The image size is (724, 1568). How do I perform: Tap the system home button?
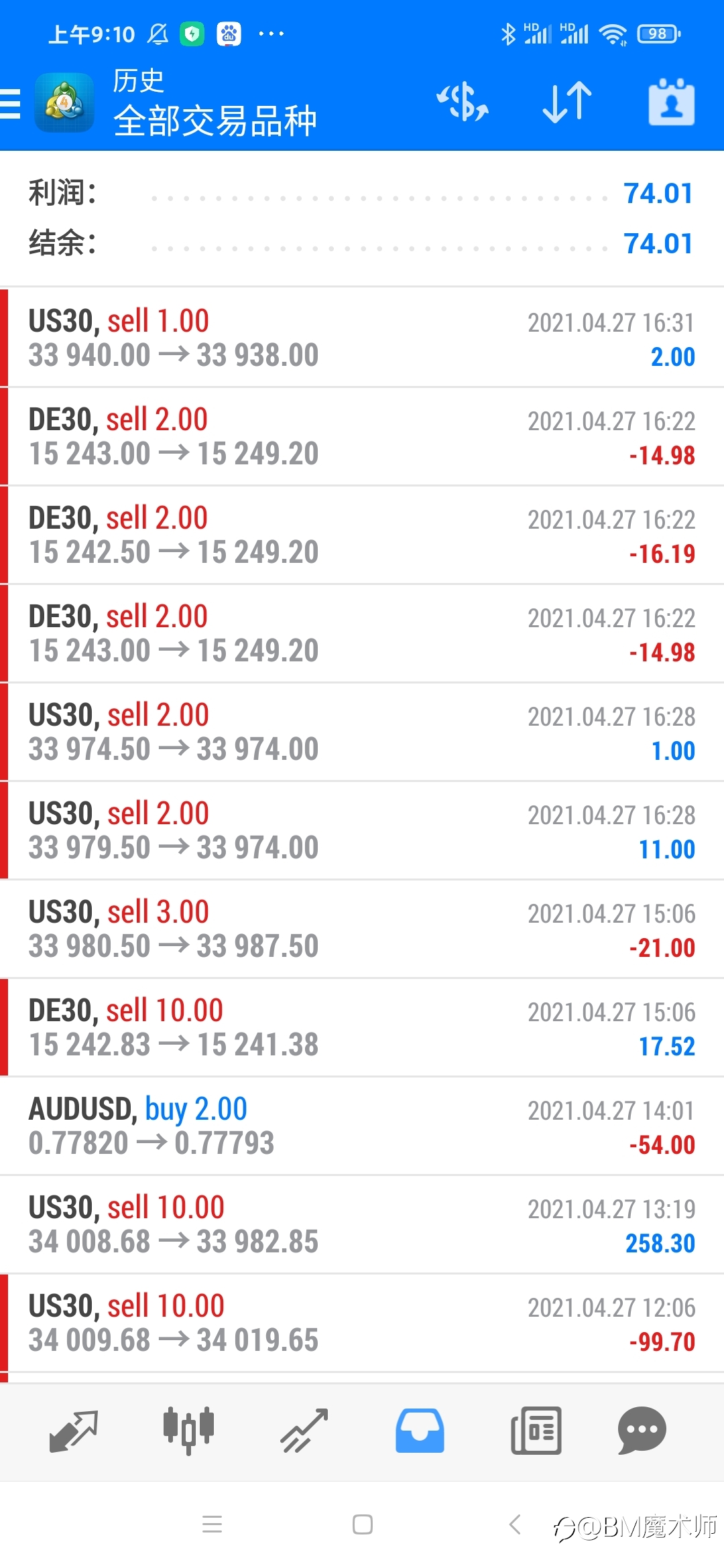[x=363, y=1524]
